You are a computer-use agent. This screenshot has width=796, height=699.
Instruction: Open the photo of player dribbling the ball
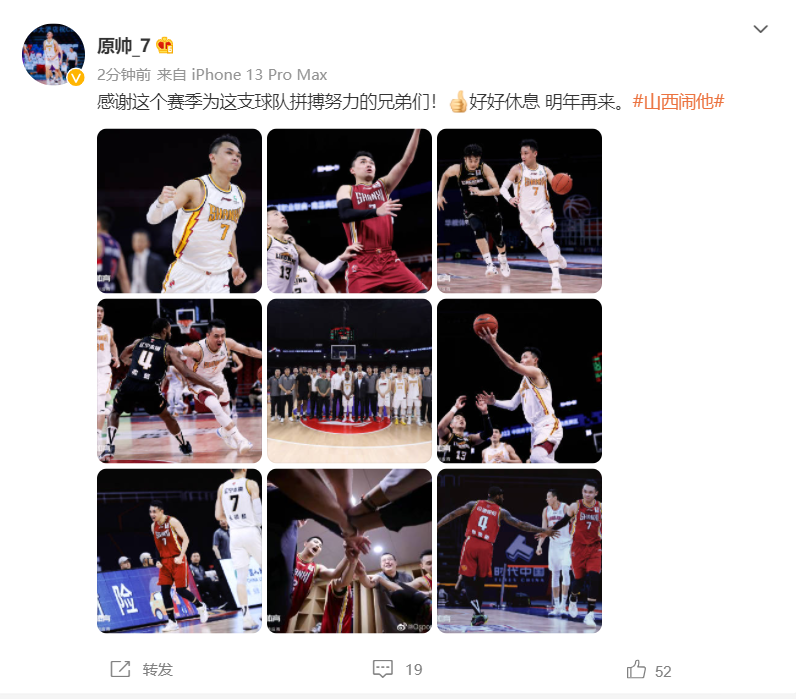point(519,211)
